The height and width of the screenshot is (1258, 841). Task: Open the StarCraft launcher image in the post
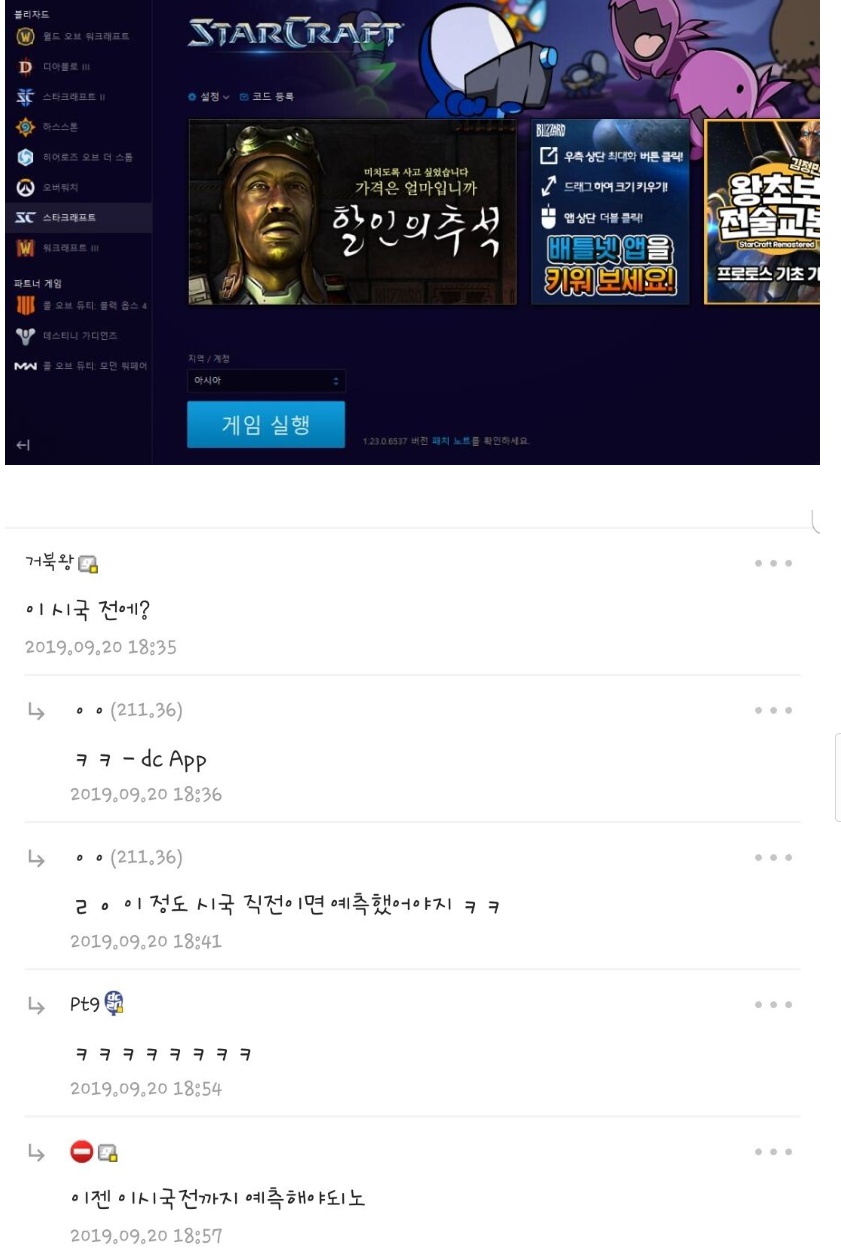point(412,232)
